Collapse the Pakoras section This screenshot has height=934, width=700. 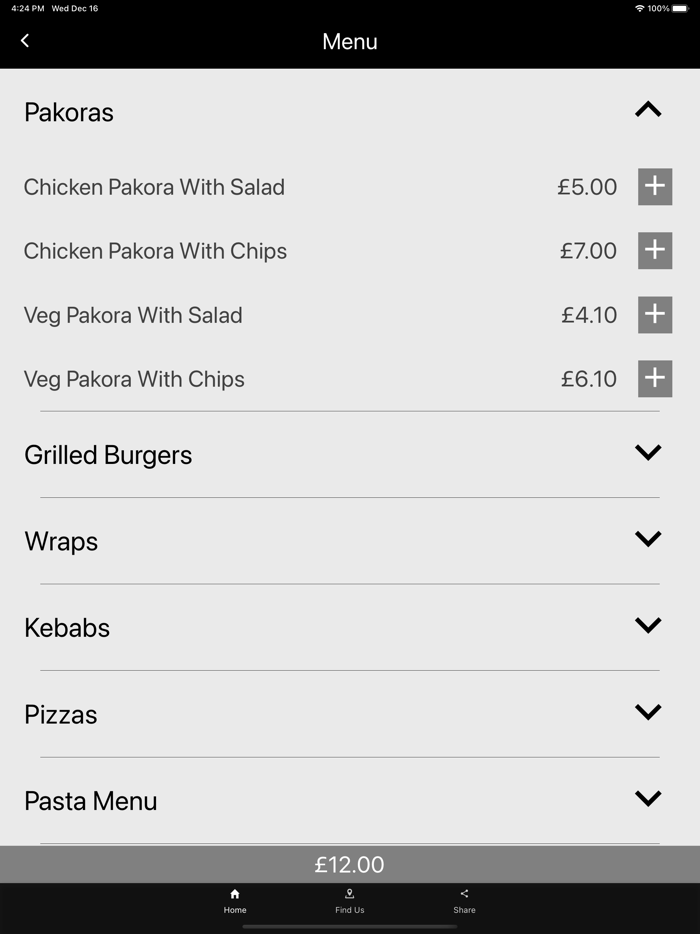pyautogui.click(x=648, y=111)
